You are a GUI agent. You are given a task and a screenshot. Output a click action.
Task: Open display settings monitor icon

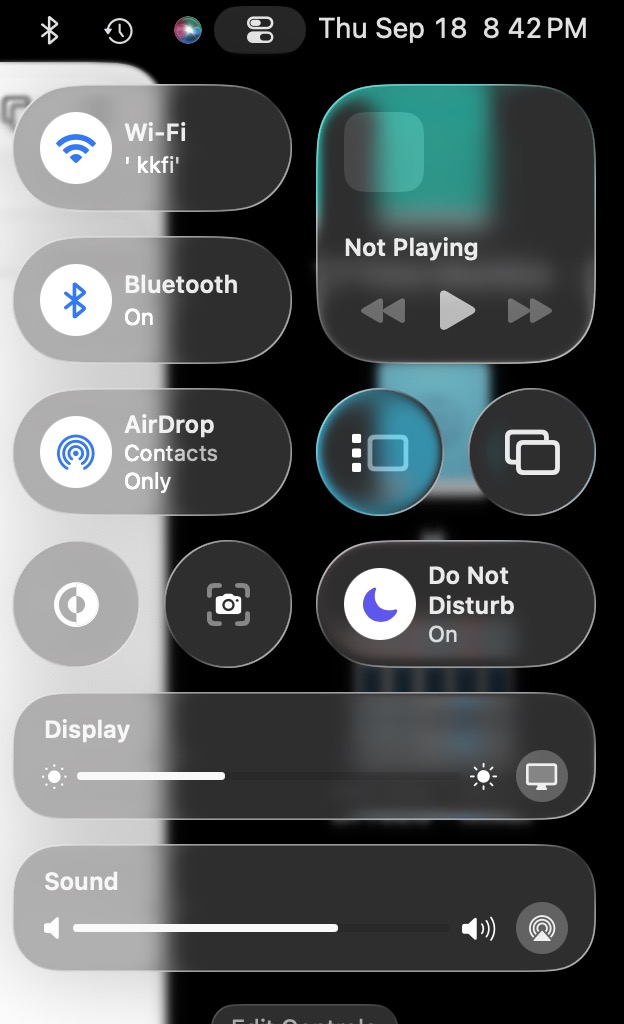[542, 776]
